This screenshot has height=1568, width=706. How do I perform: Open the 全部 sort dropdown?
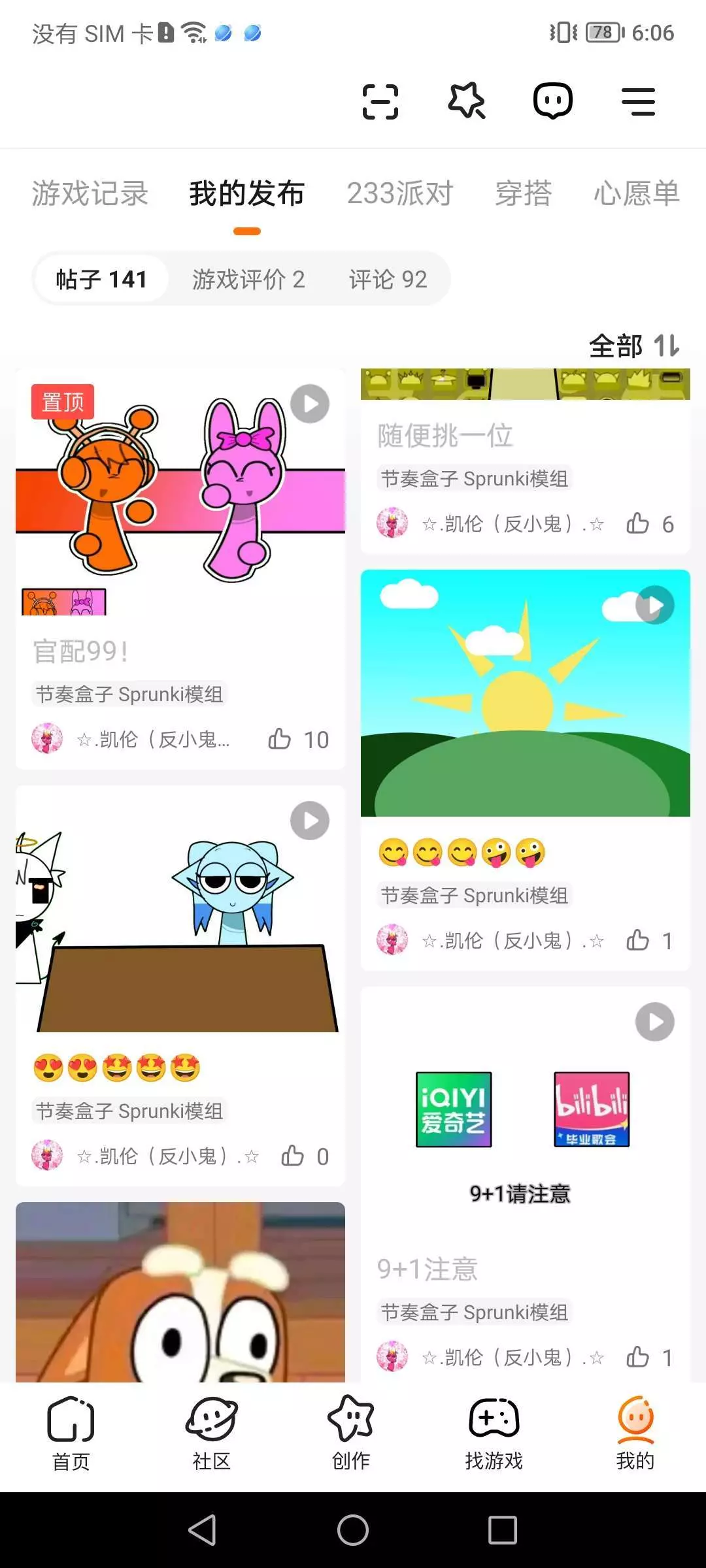point(634,346)
